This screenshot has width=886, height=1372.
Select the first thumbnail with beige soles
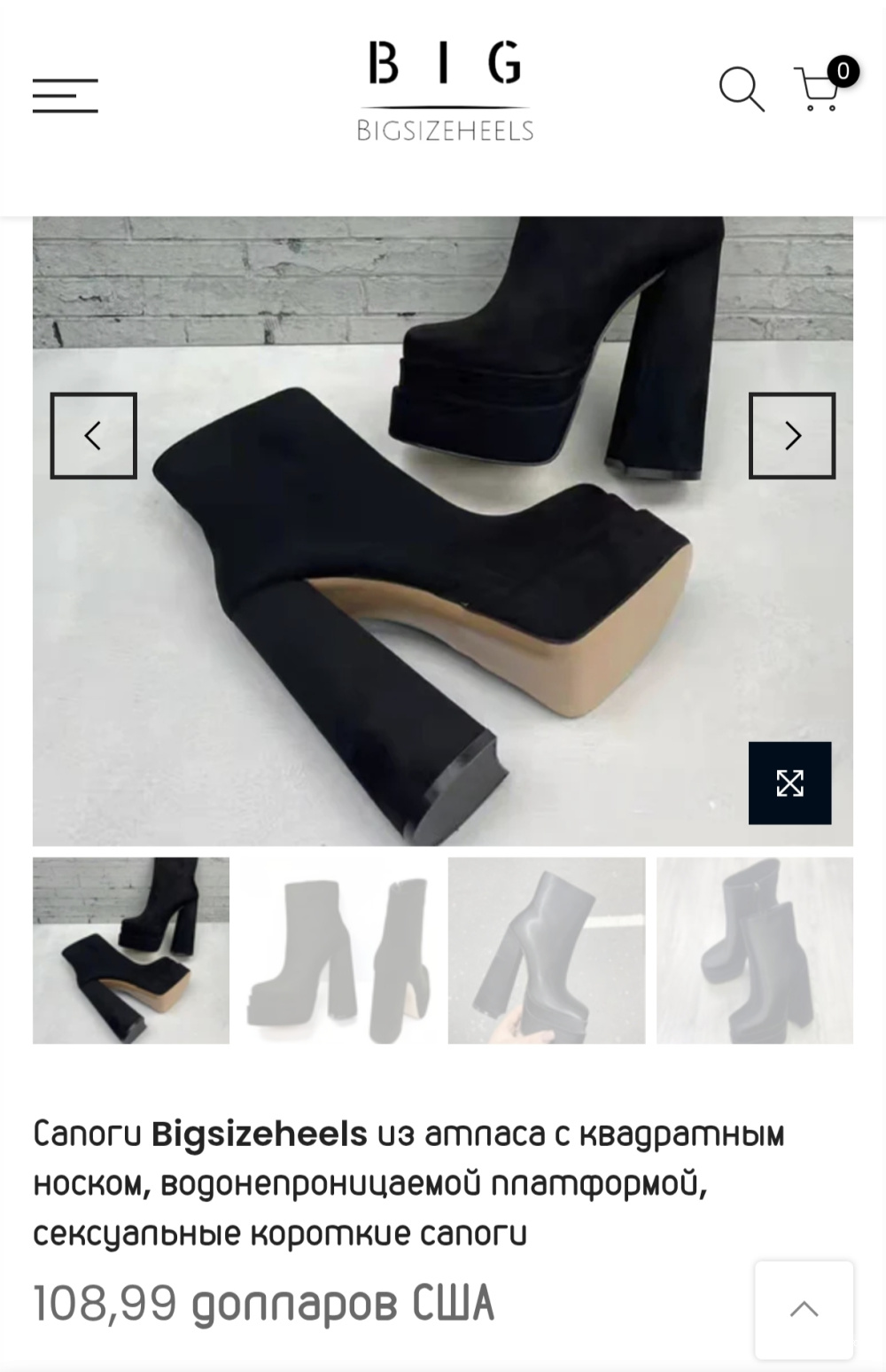point(131,950)
